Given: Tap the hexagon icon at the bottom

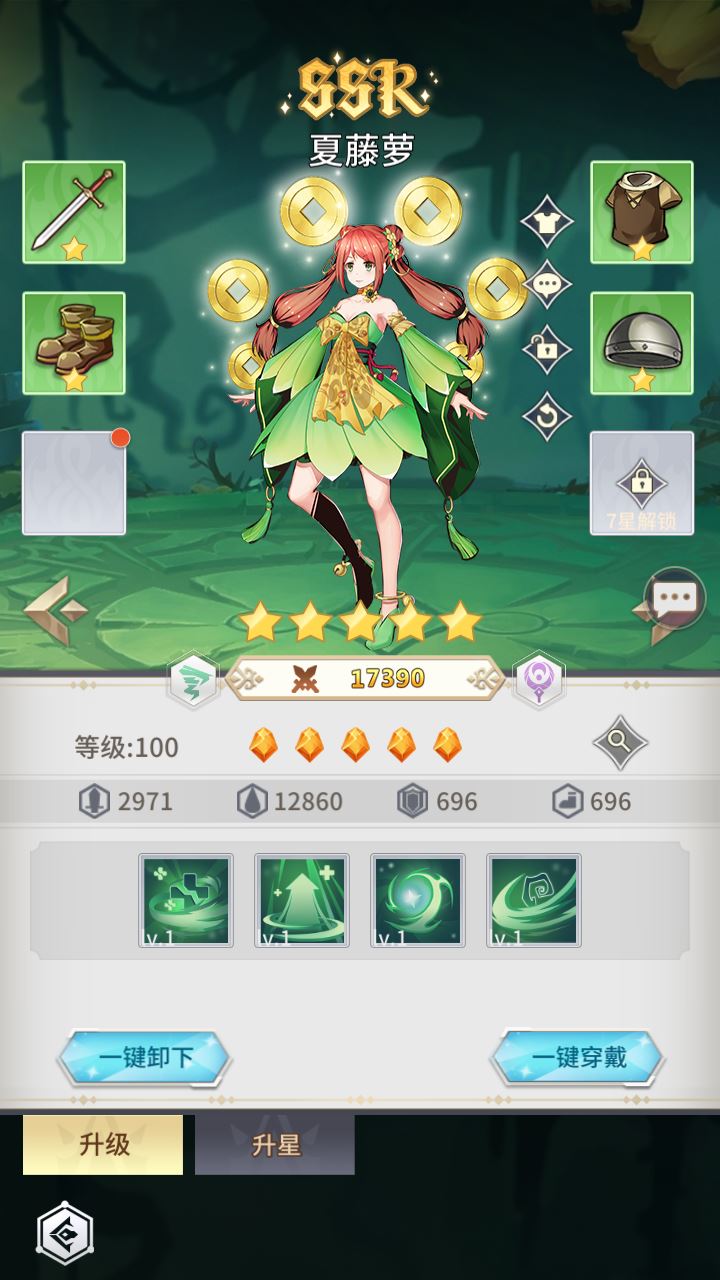Looking at the screenshot, I should pyautogui.click(x=65, y=1233).
